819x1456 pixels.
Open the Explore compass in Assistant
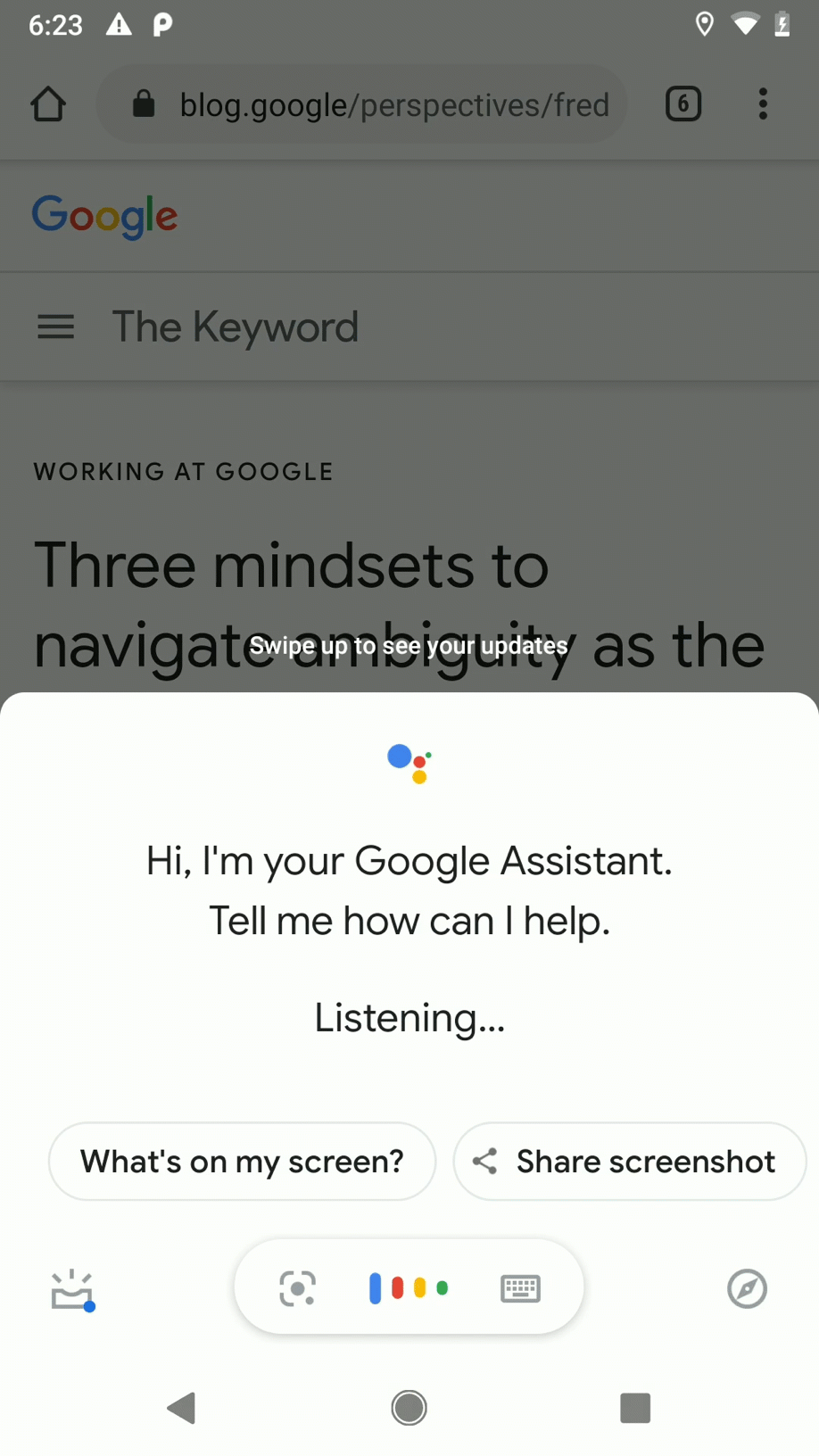747,1288
